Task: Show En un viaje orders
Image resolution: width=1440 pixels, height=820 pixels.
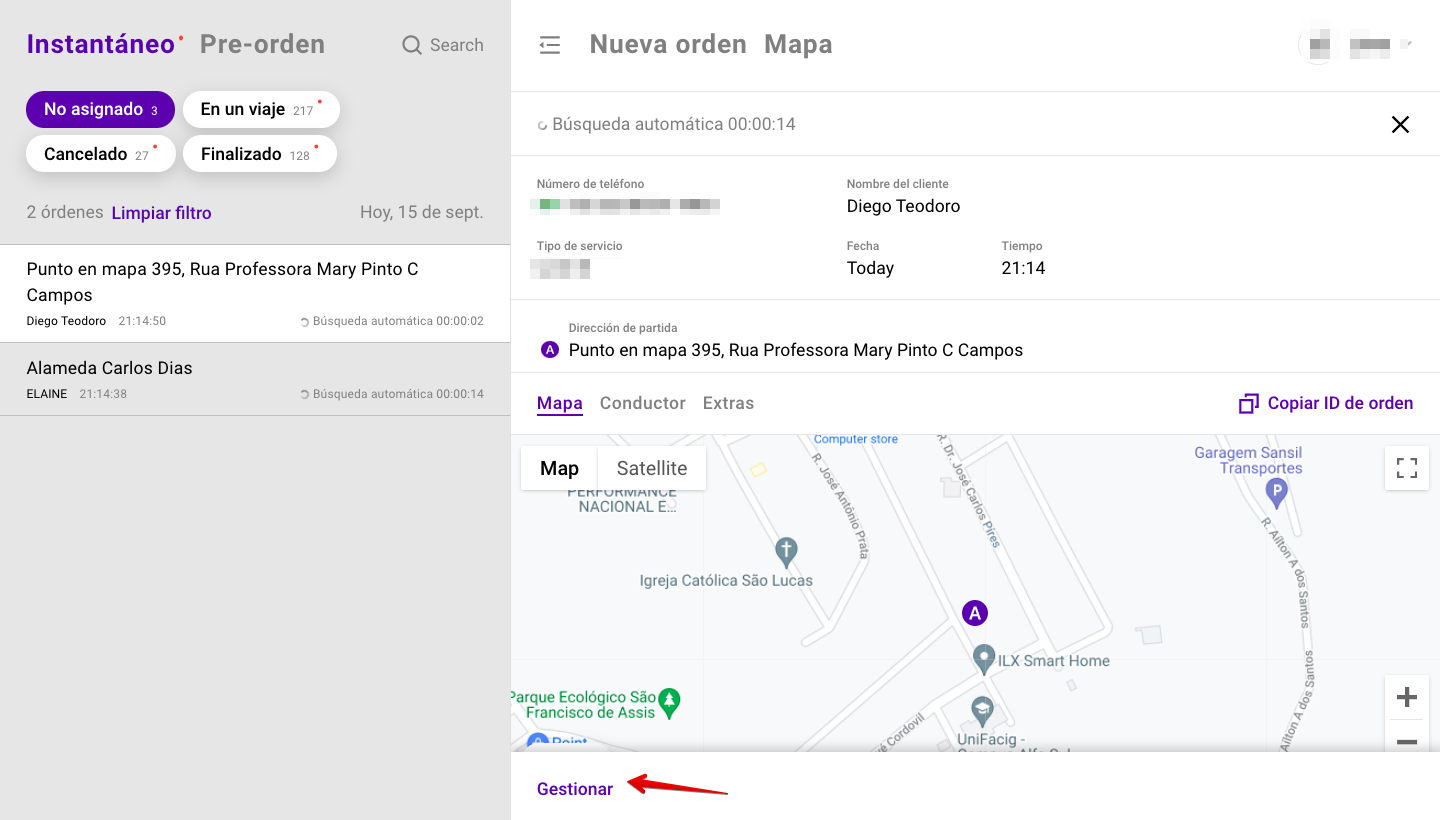Action: click(x=260, y=110)
